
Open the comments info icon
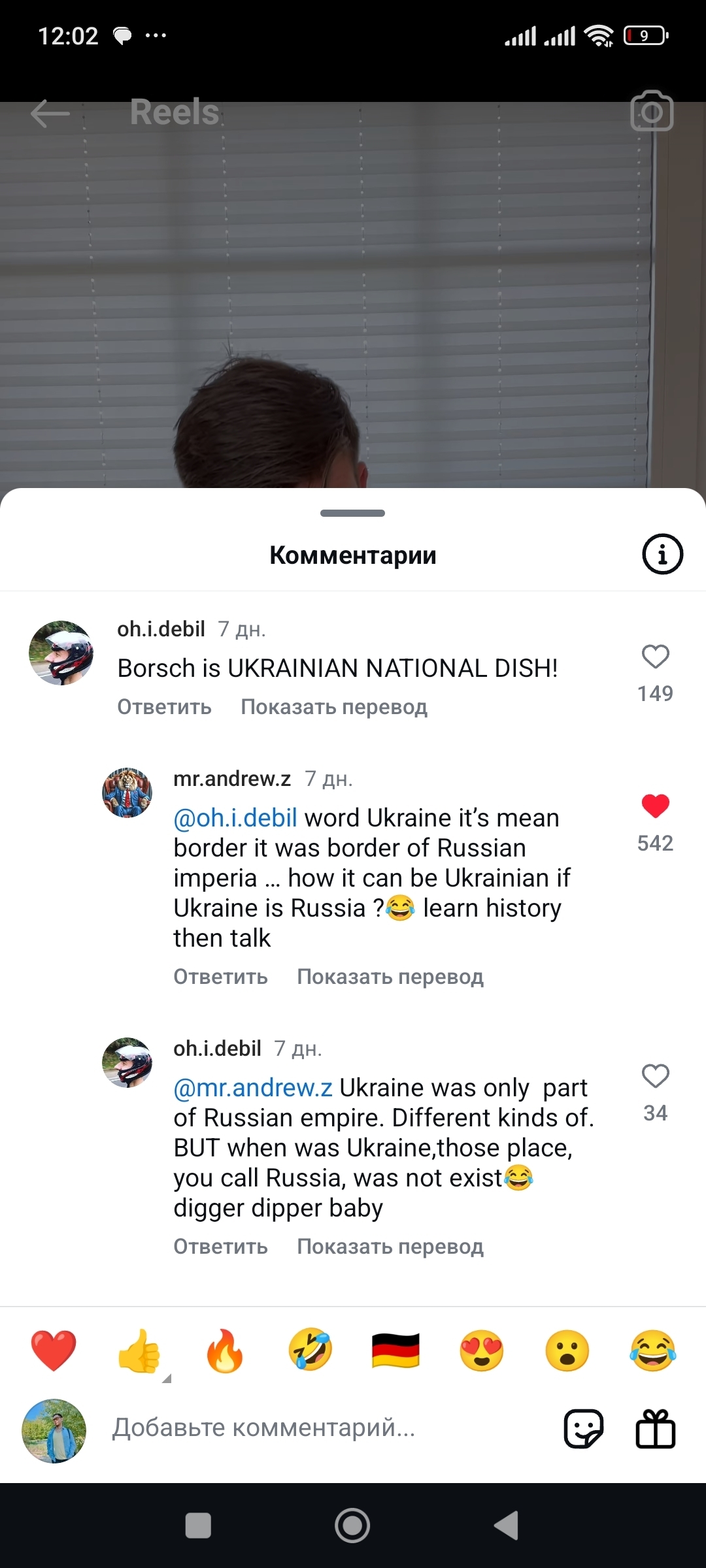pos(662,555)
